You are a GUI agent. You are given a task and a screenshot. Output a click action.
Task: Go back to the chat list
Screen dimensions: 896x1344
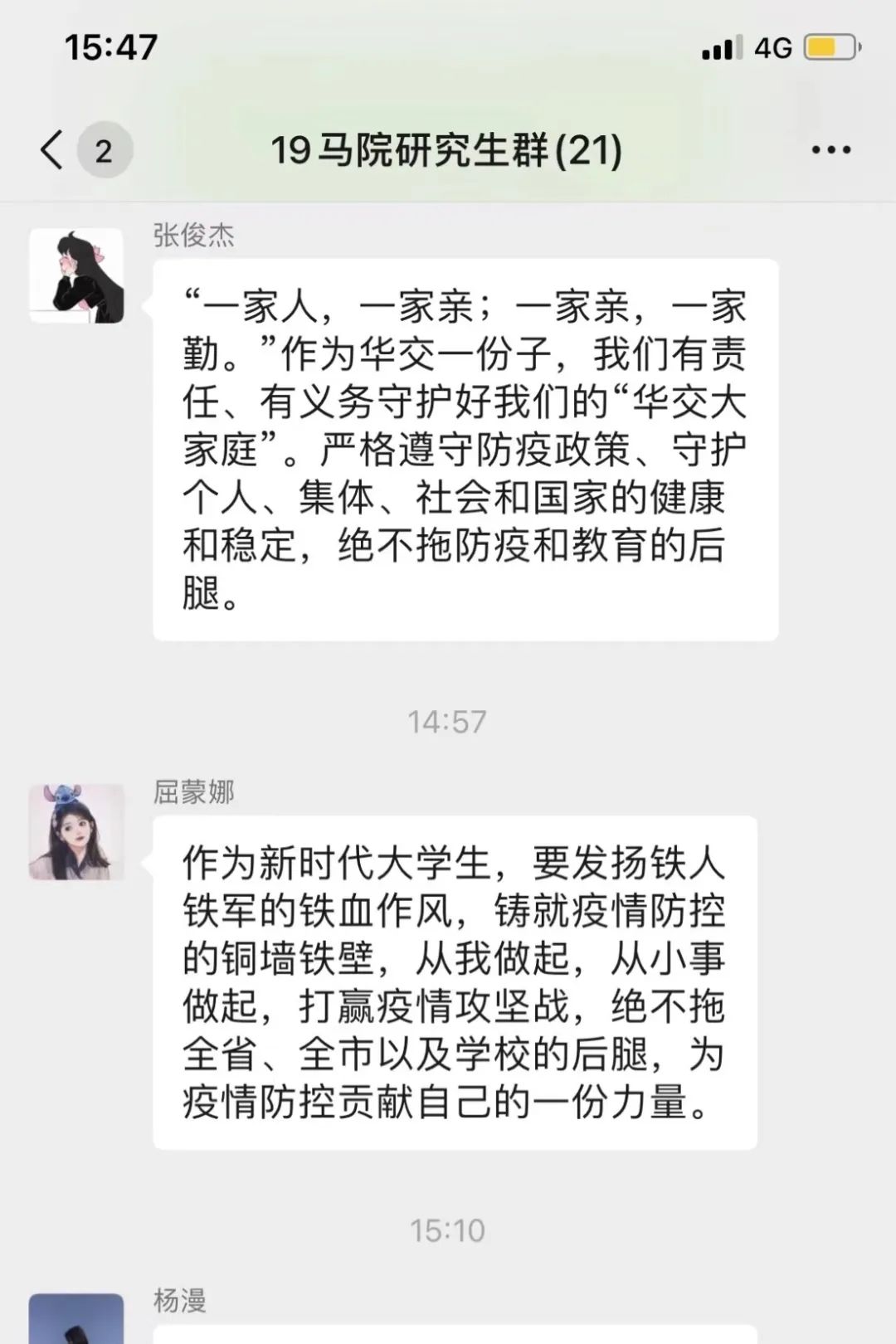51,150
